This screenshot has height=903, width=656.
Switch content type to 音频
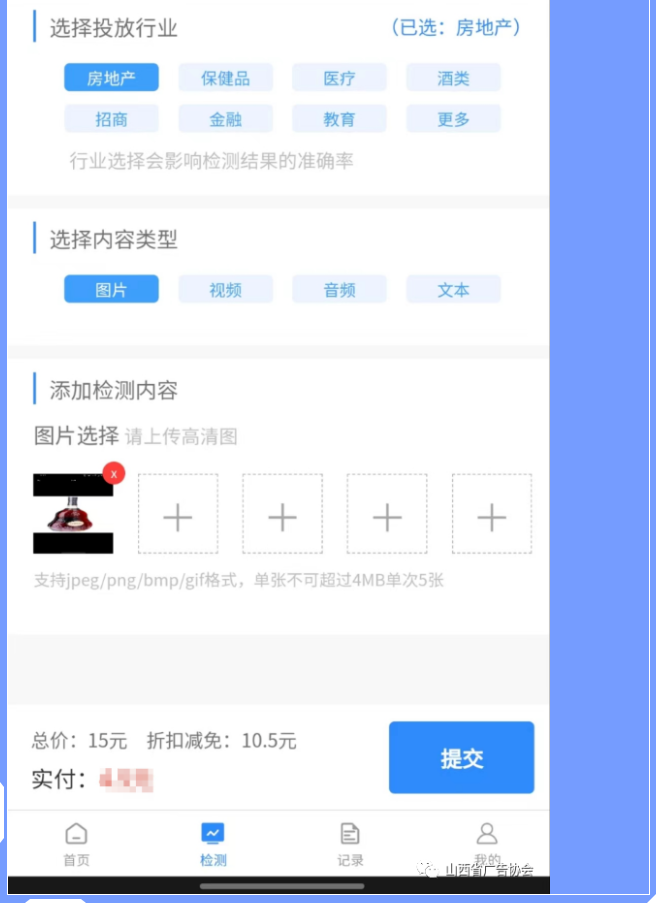339,290
